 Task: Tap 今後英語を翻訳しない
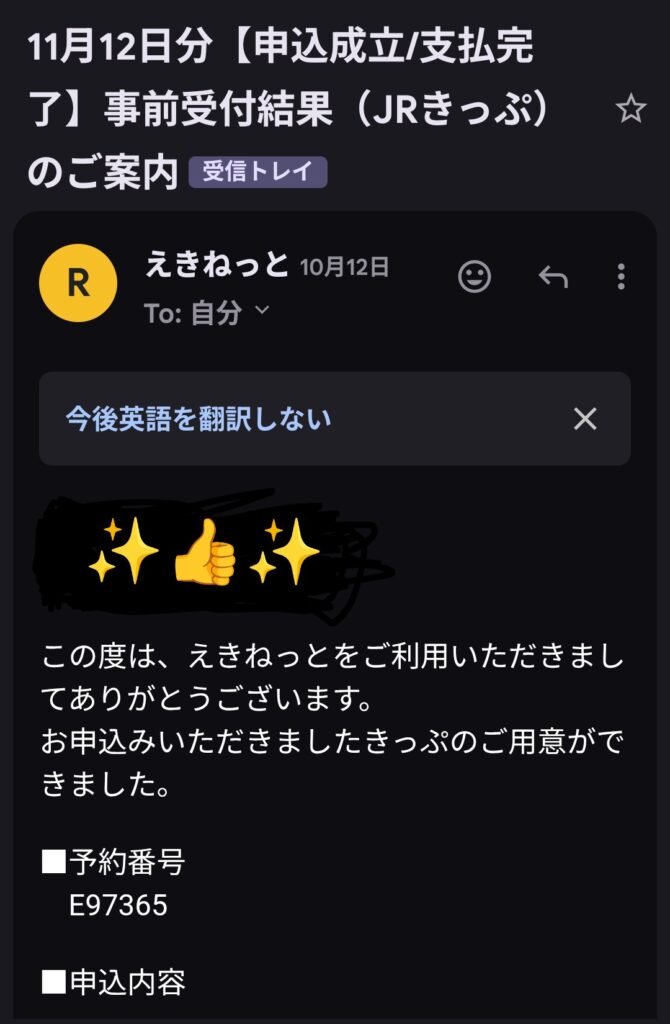coord(198,418)
